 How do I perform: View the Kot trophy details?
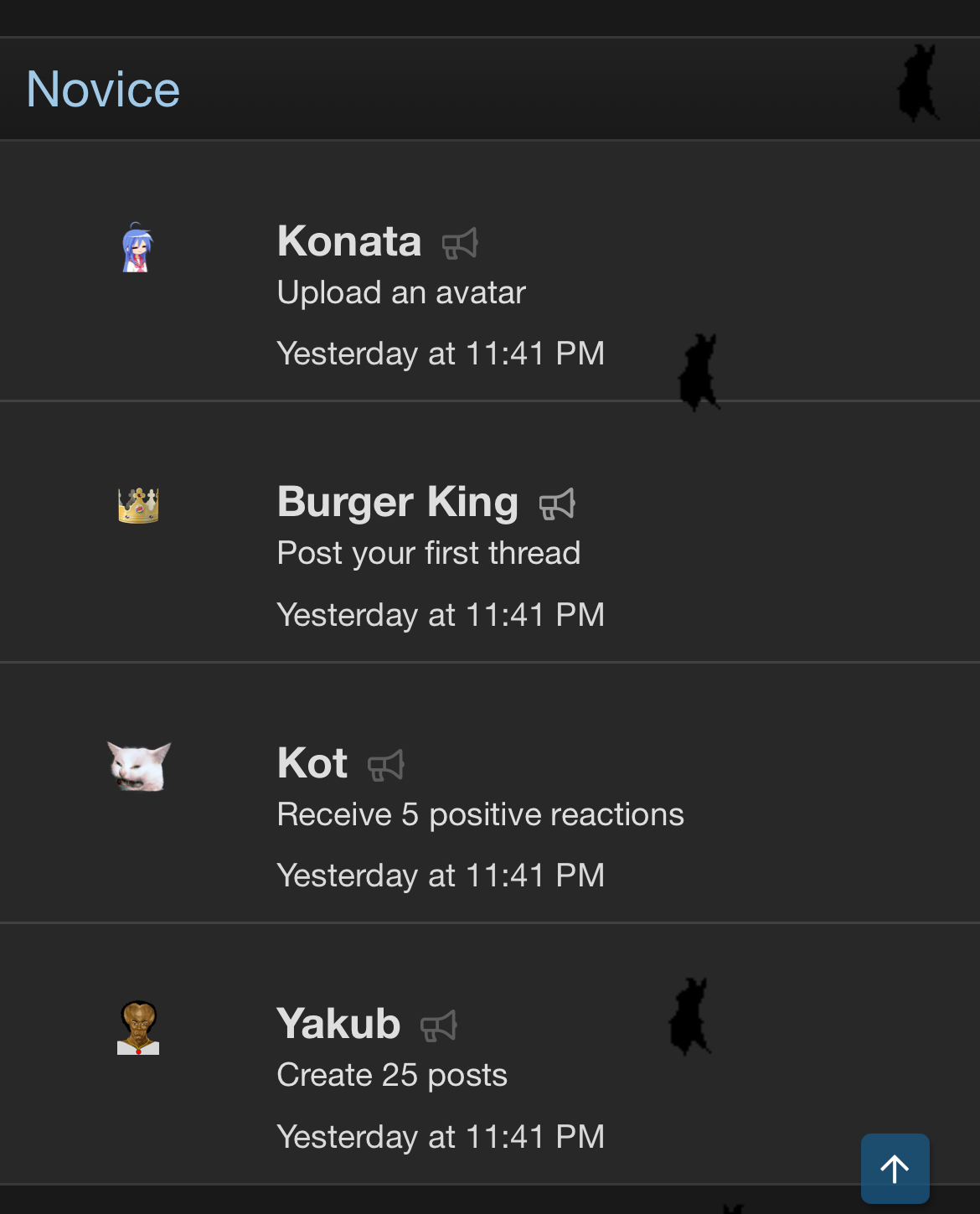312,763
